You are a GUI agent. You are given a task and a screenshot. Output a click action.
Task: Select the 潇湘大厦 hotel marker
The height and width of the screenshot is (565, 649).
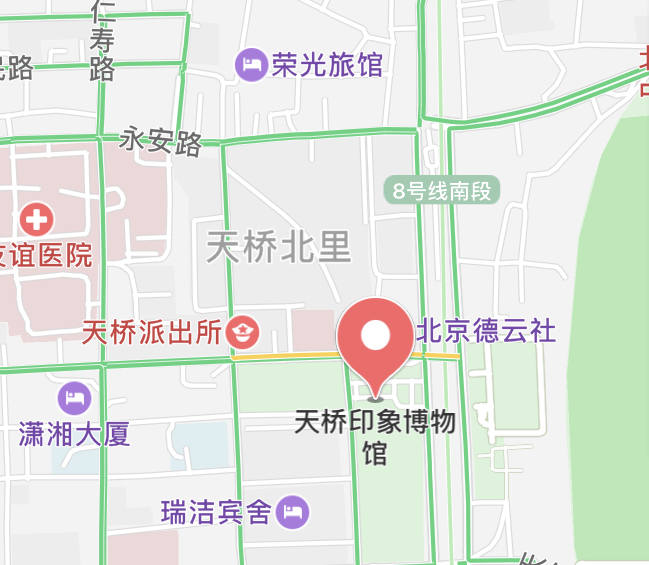click(x=74, y=398)
